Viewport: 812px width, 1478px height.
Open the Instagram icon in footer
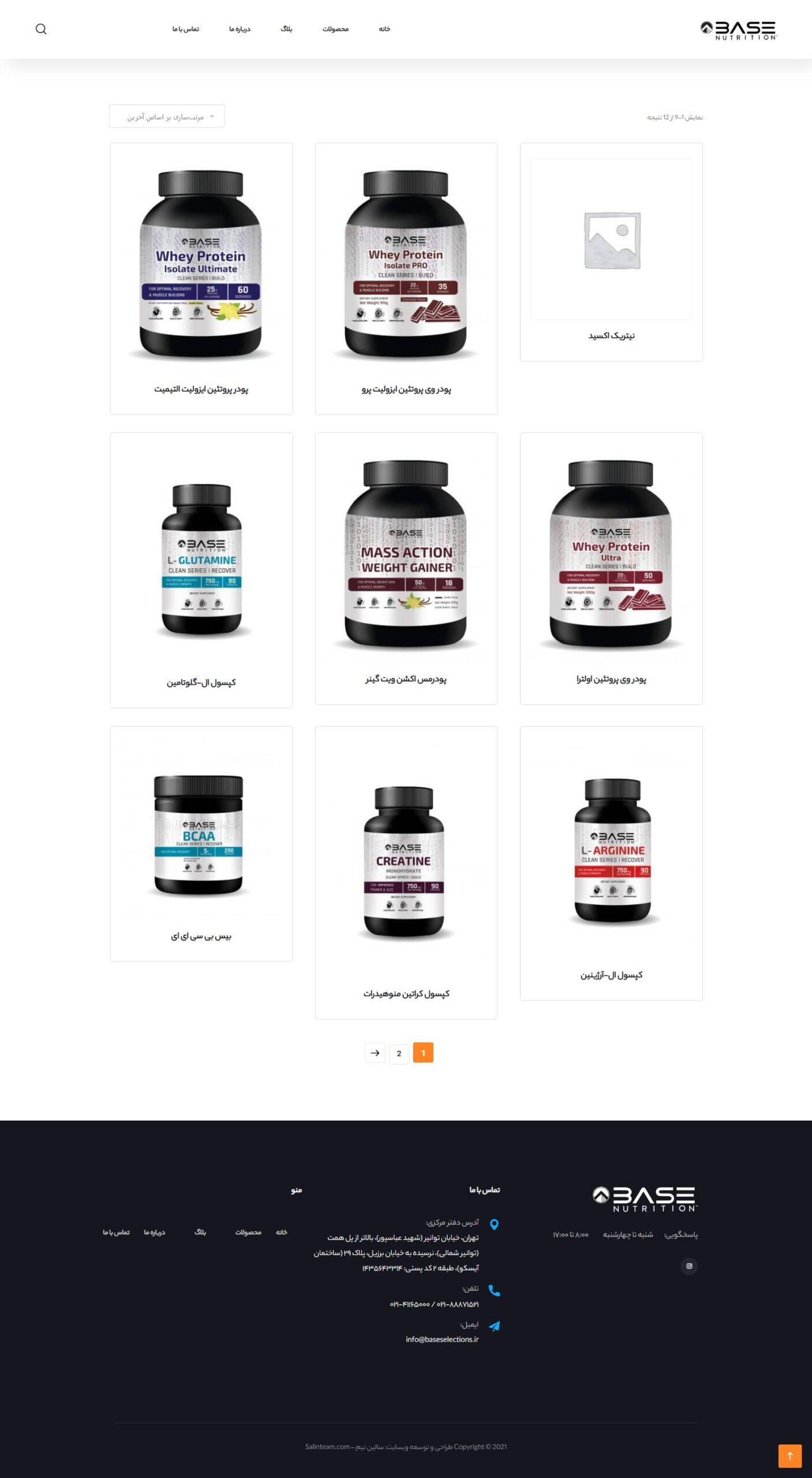688,1266
